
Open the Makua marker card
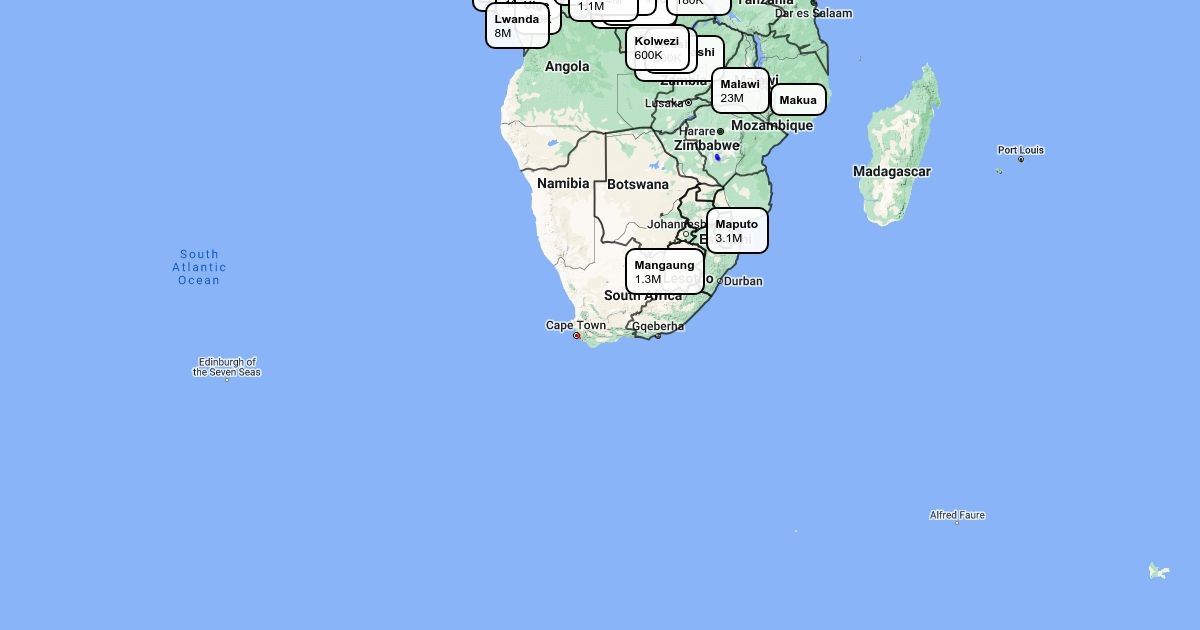798,100
